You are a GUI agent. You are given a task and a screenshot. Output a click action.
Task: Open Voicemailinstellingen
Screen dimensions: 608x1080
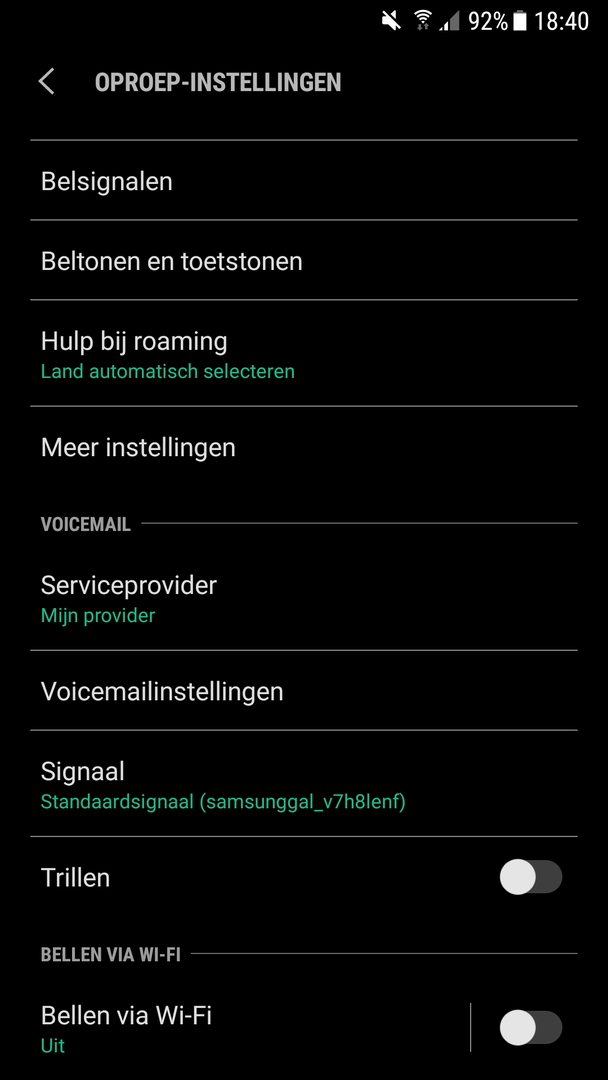click(x=162, y=691)
